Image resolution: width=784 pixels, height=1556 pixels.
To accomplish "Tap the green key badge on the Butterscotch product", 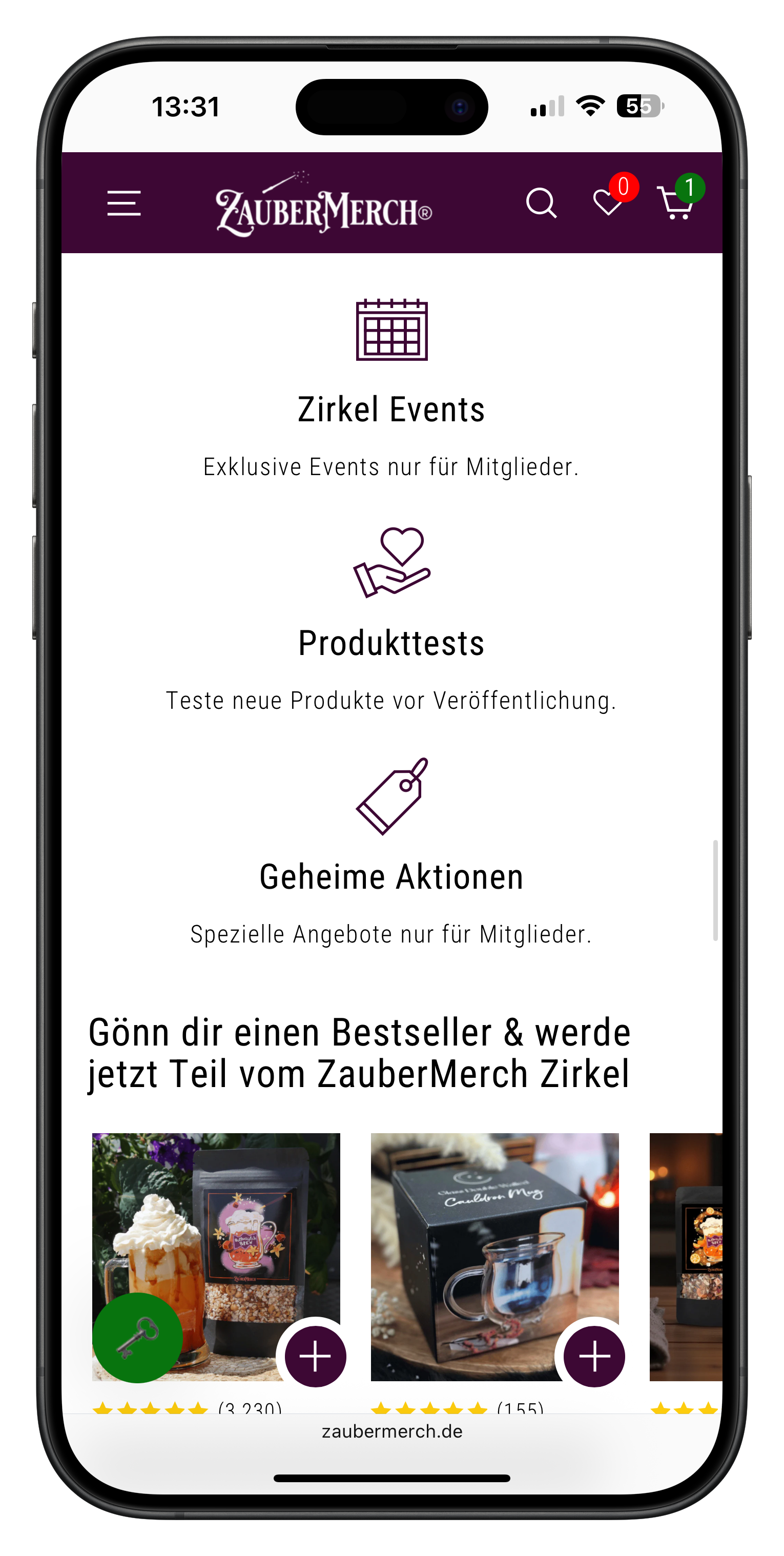I will [138, 1337].
